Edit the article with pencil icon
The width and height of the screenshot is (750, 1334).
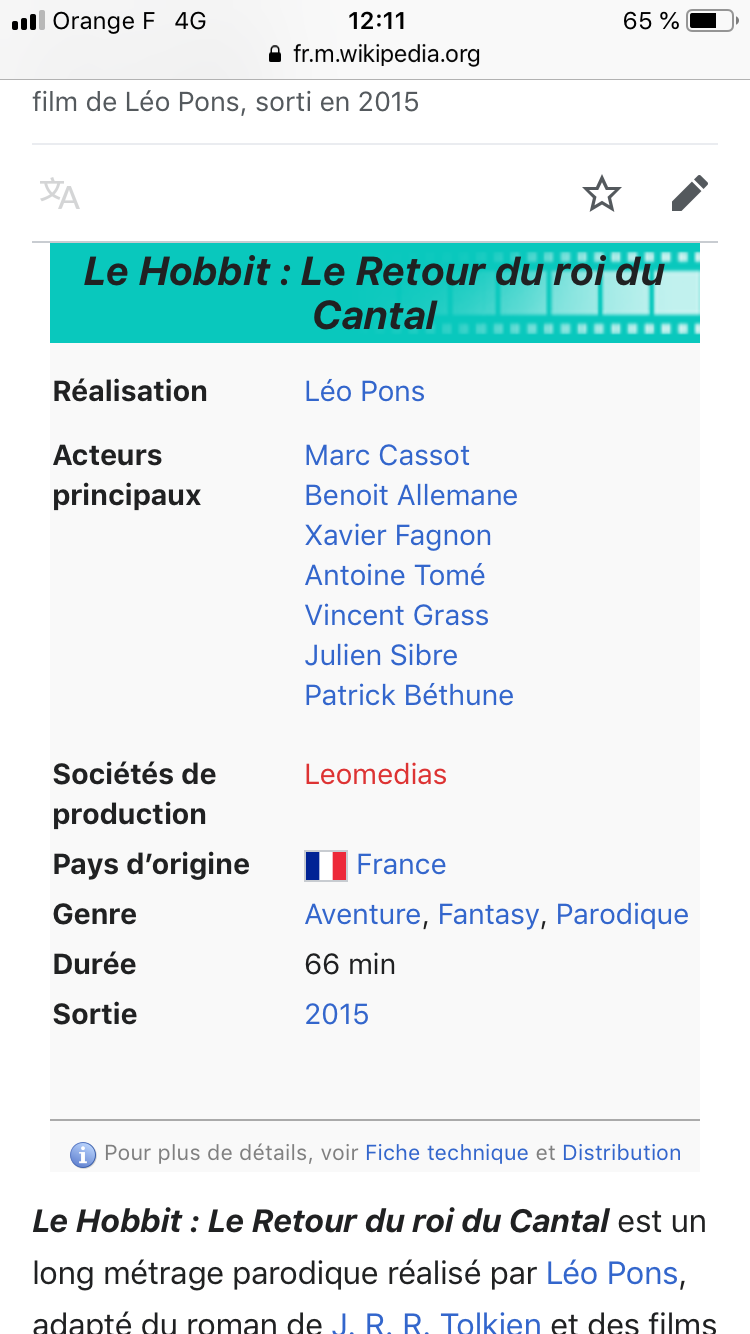[x=689, y=194]
